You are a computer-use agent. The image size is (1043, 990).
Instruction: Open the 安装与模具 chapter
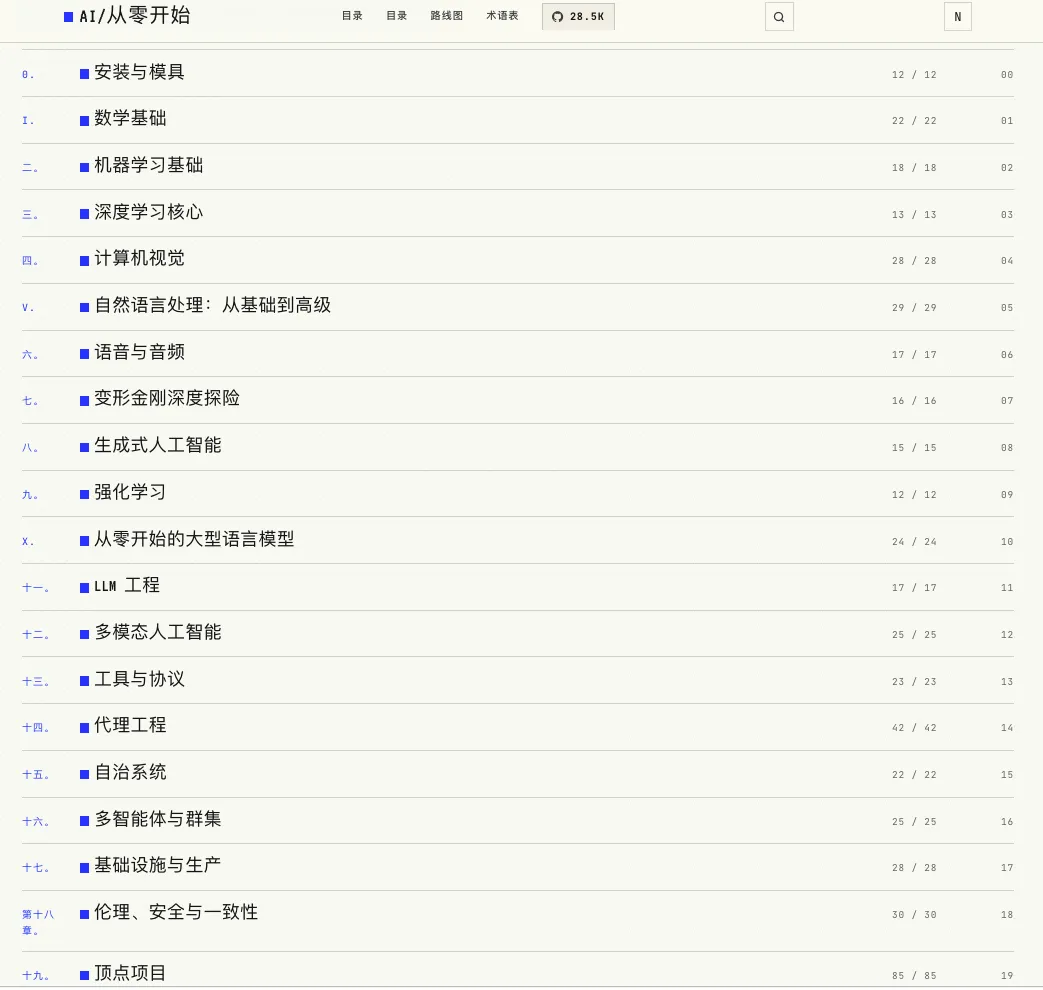(x=518, y=73)
